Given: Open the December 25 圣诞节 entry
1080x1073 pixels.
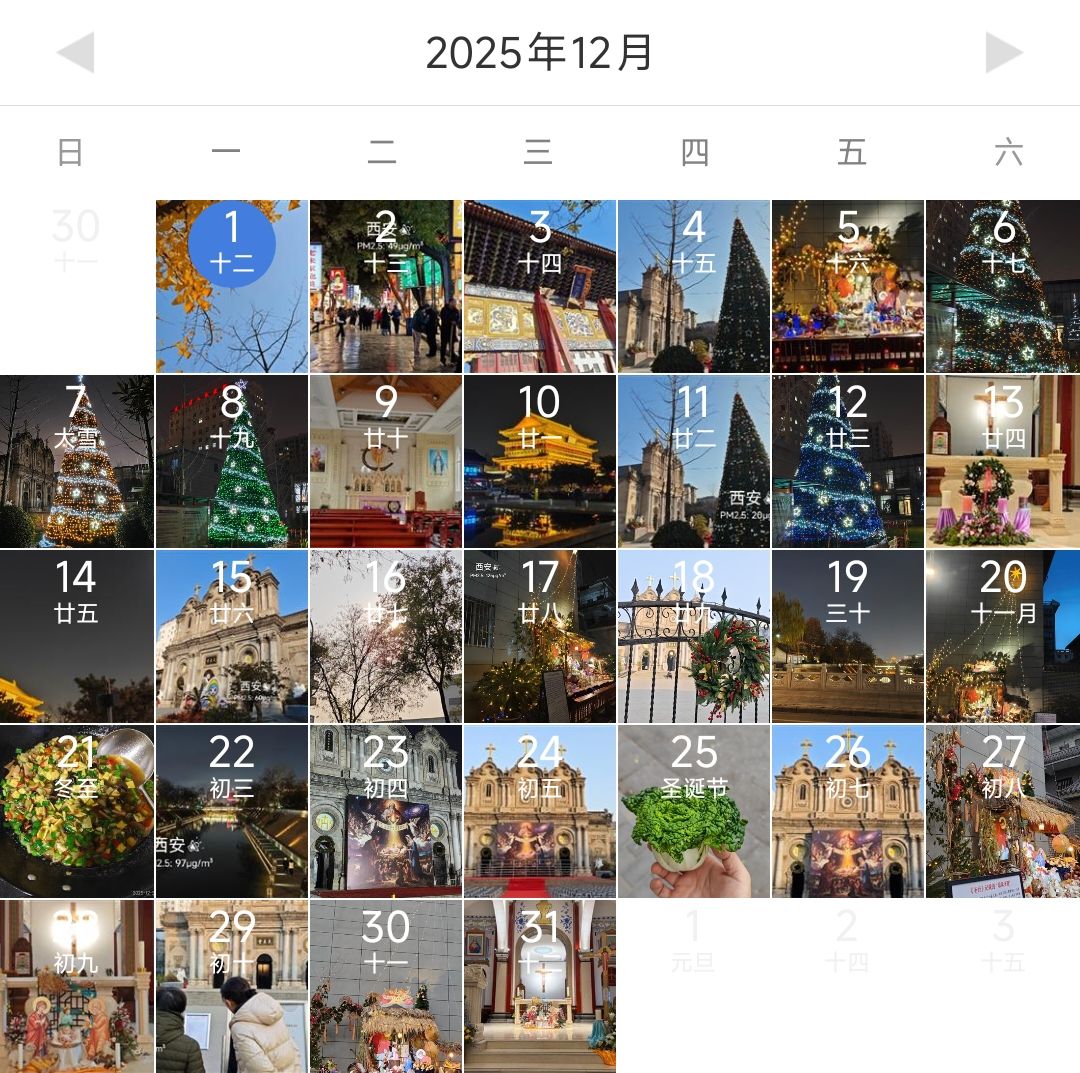Looking at the screenshot, I should point(694,811).
